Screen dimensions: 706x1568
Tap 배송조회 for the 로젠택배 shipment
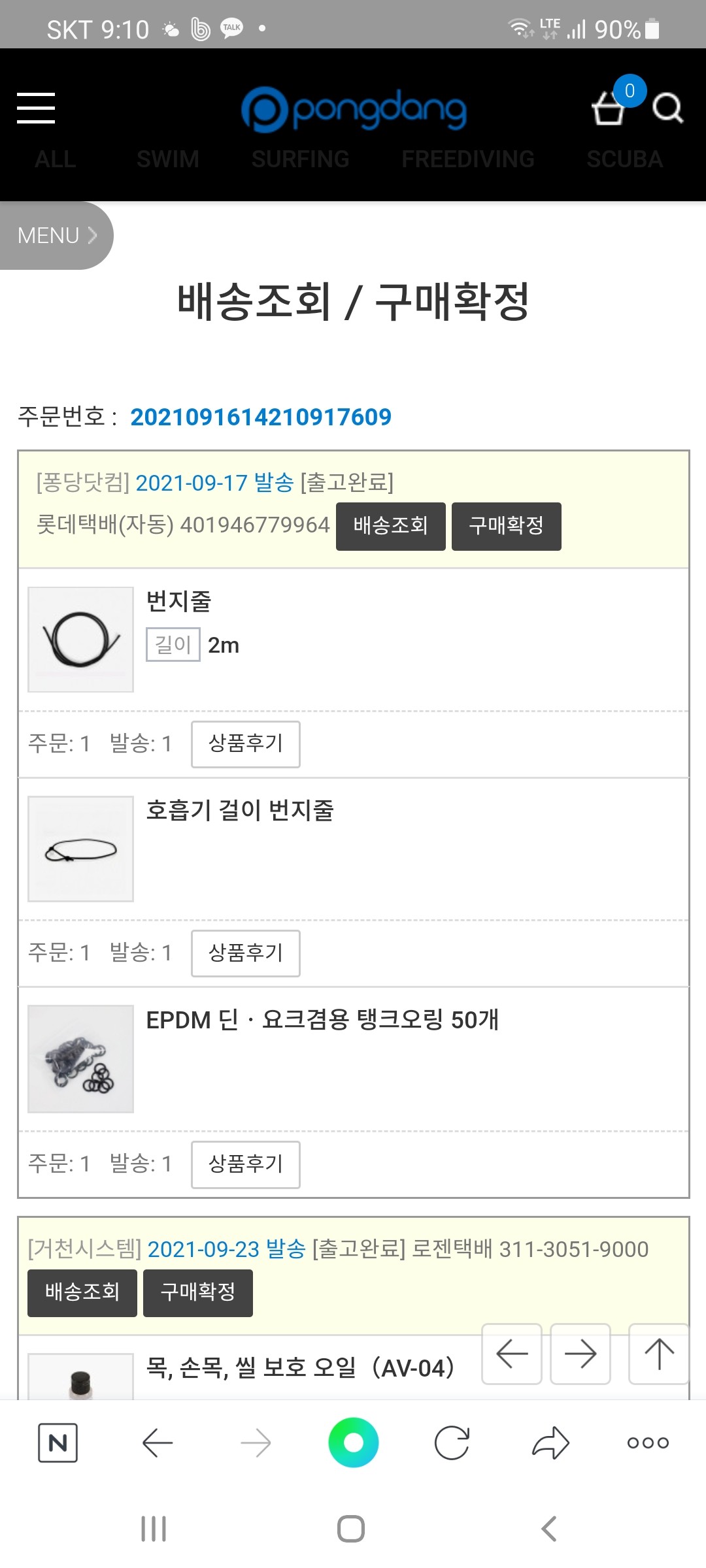click(x=82, y=1292)
